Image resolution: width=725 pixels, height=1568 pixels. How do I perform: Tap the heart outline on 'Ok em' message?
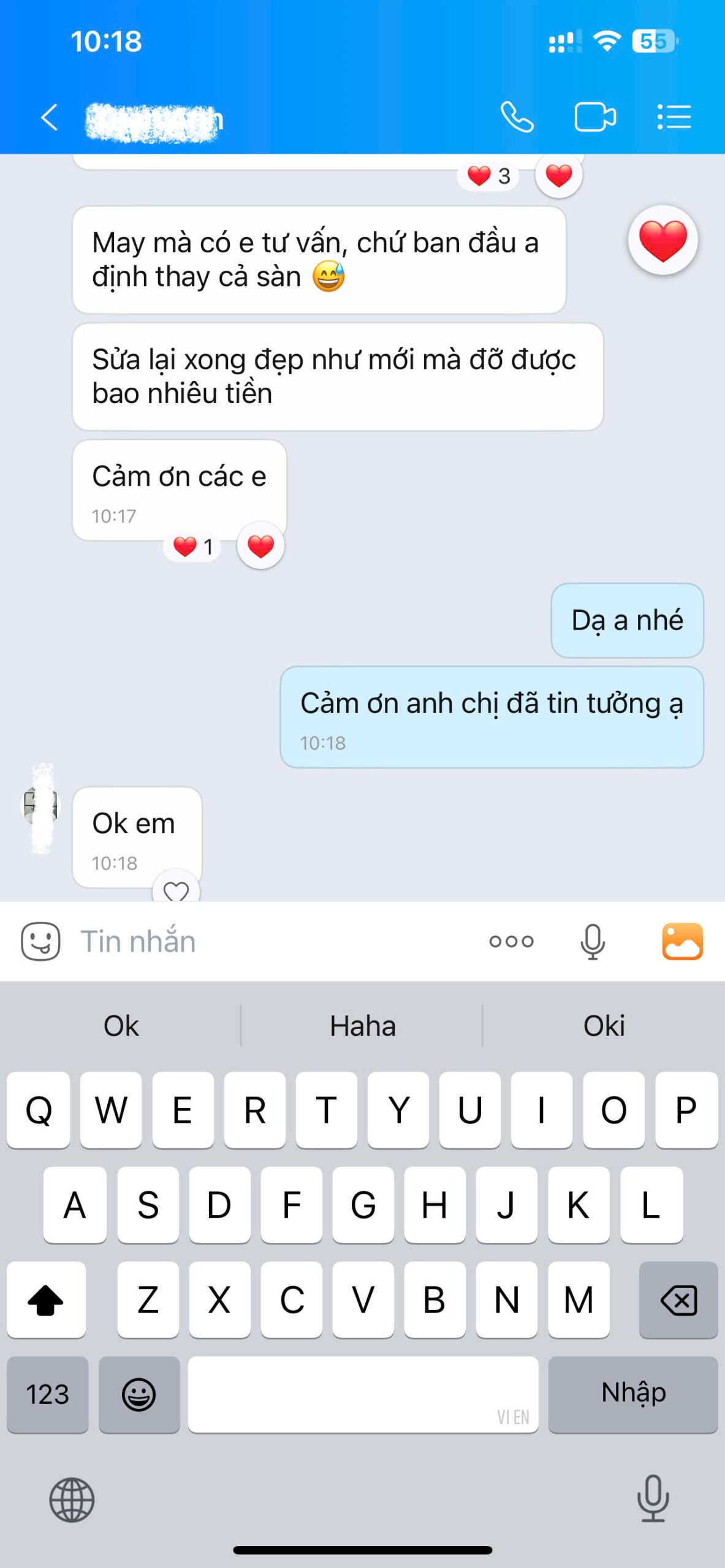pos(176,890)
